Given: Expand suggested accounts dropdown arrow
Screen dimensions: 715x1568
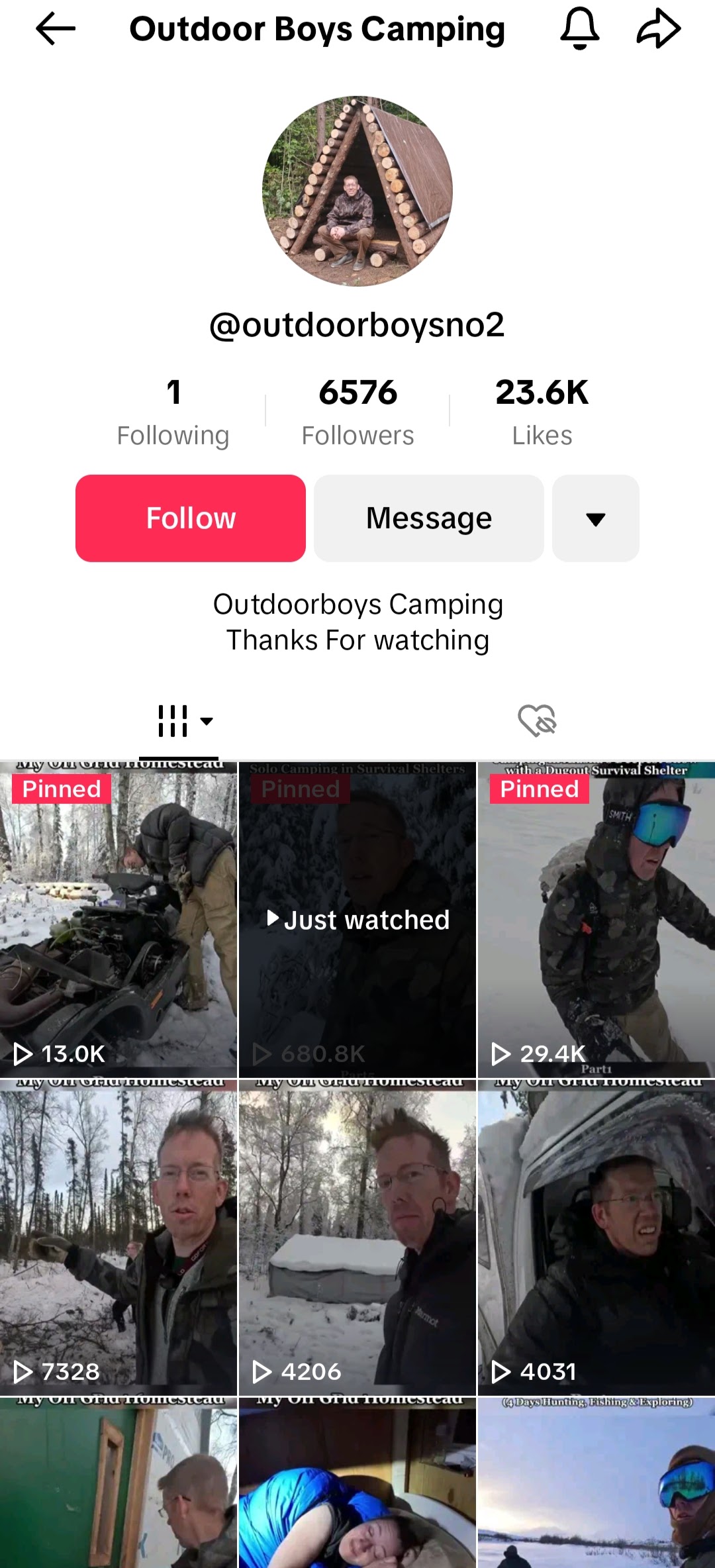Looking at the screenshot, I should (595, 518).
